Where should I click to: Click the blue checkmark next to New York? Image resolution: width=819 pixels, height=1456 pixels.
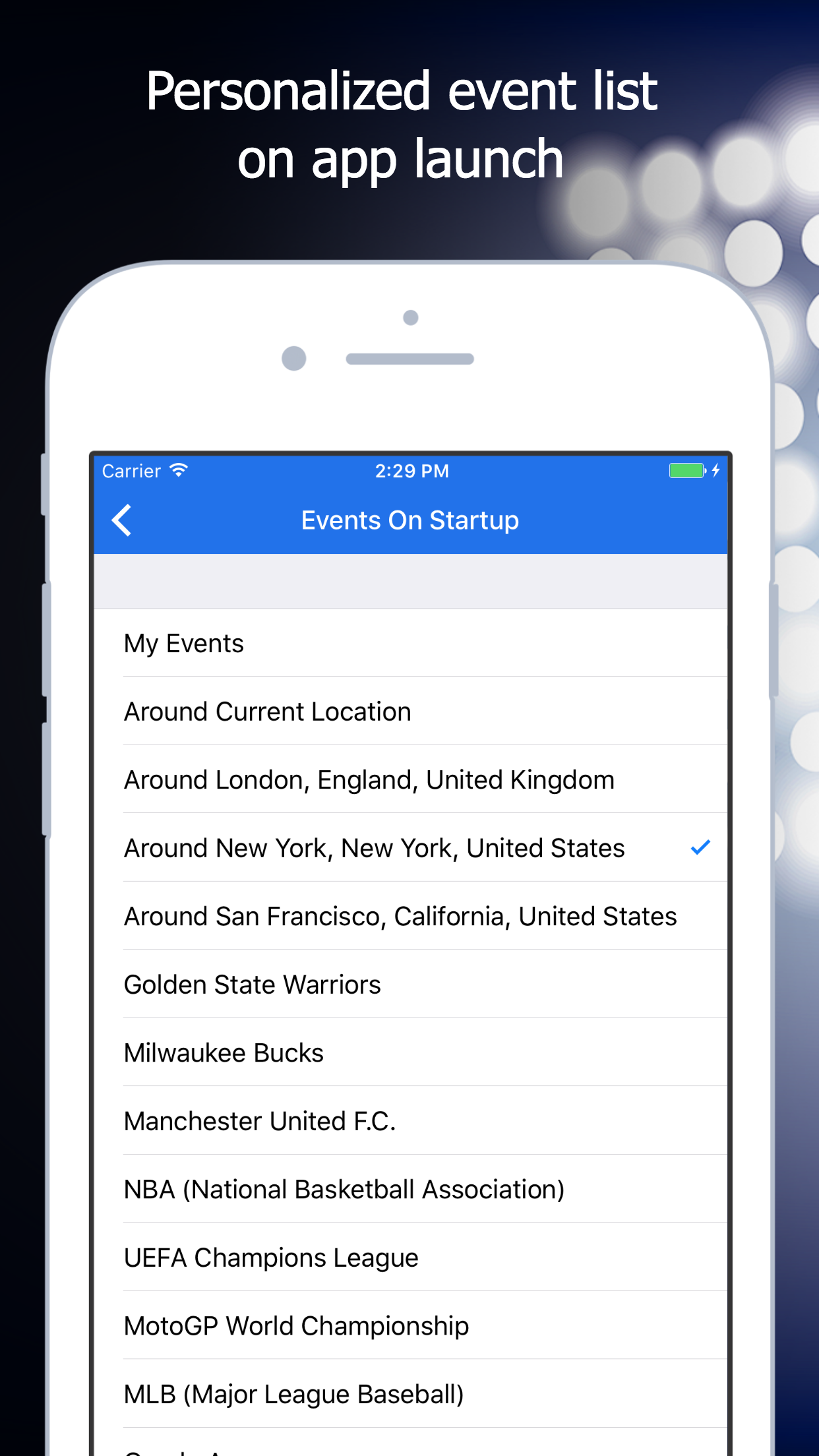[x=701, y=848]
